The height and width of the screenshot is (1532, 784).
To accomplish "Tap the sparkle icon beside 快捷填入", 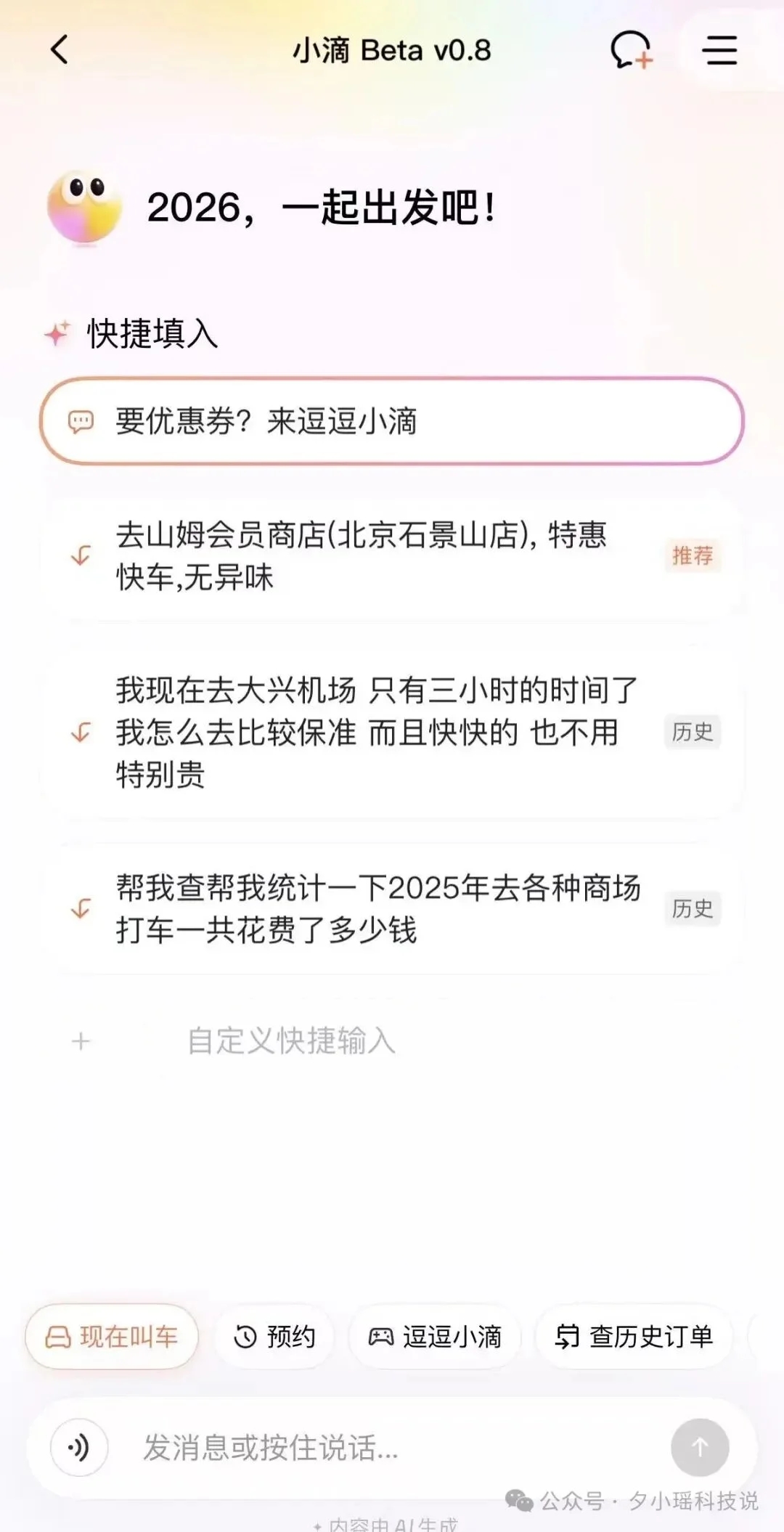I will point(57,333).
